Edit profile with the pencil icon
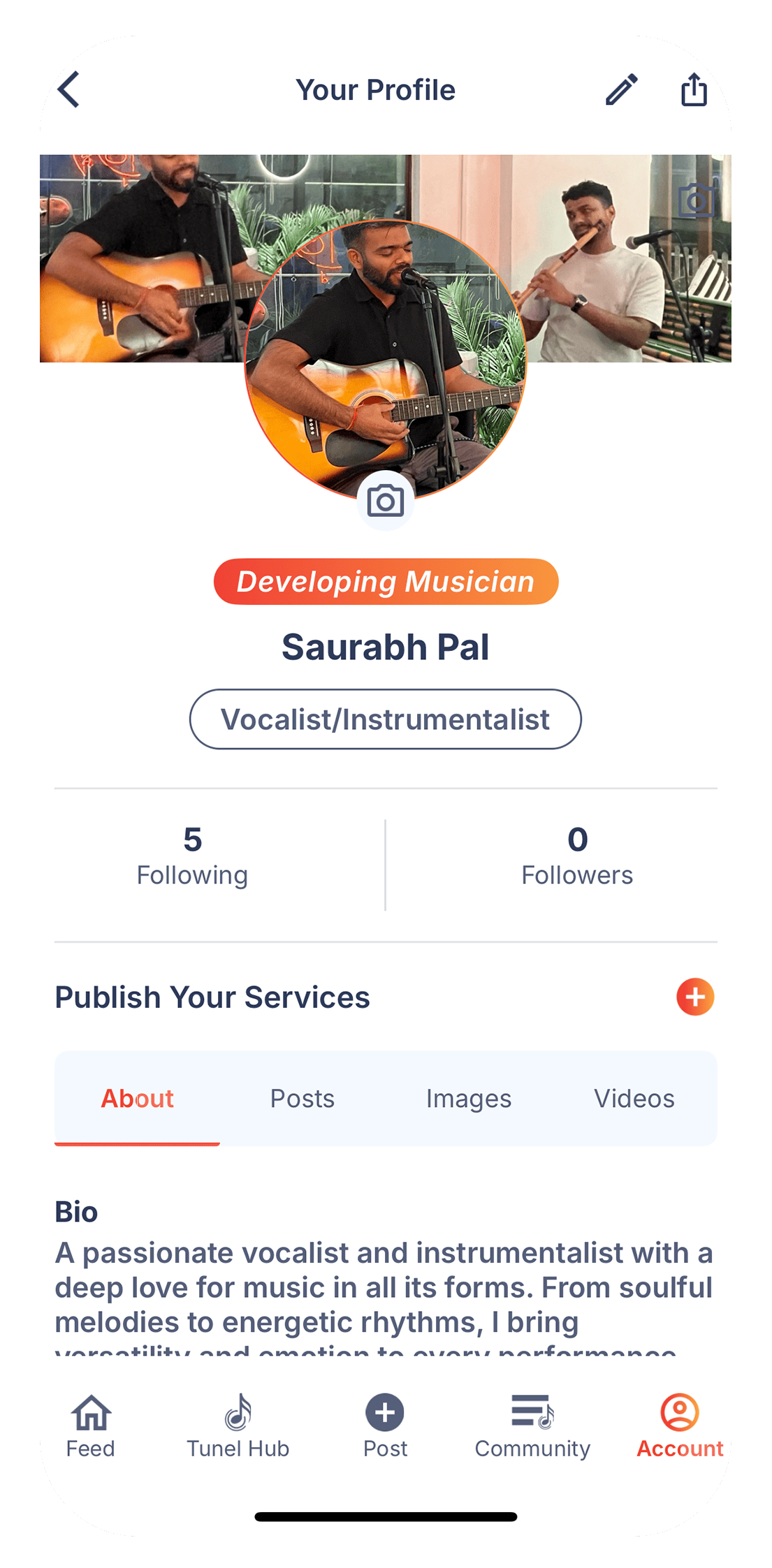Image resolution: width=772 pixels, height=1568 pixels. coord(621,90)
